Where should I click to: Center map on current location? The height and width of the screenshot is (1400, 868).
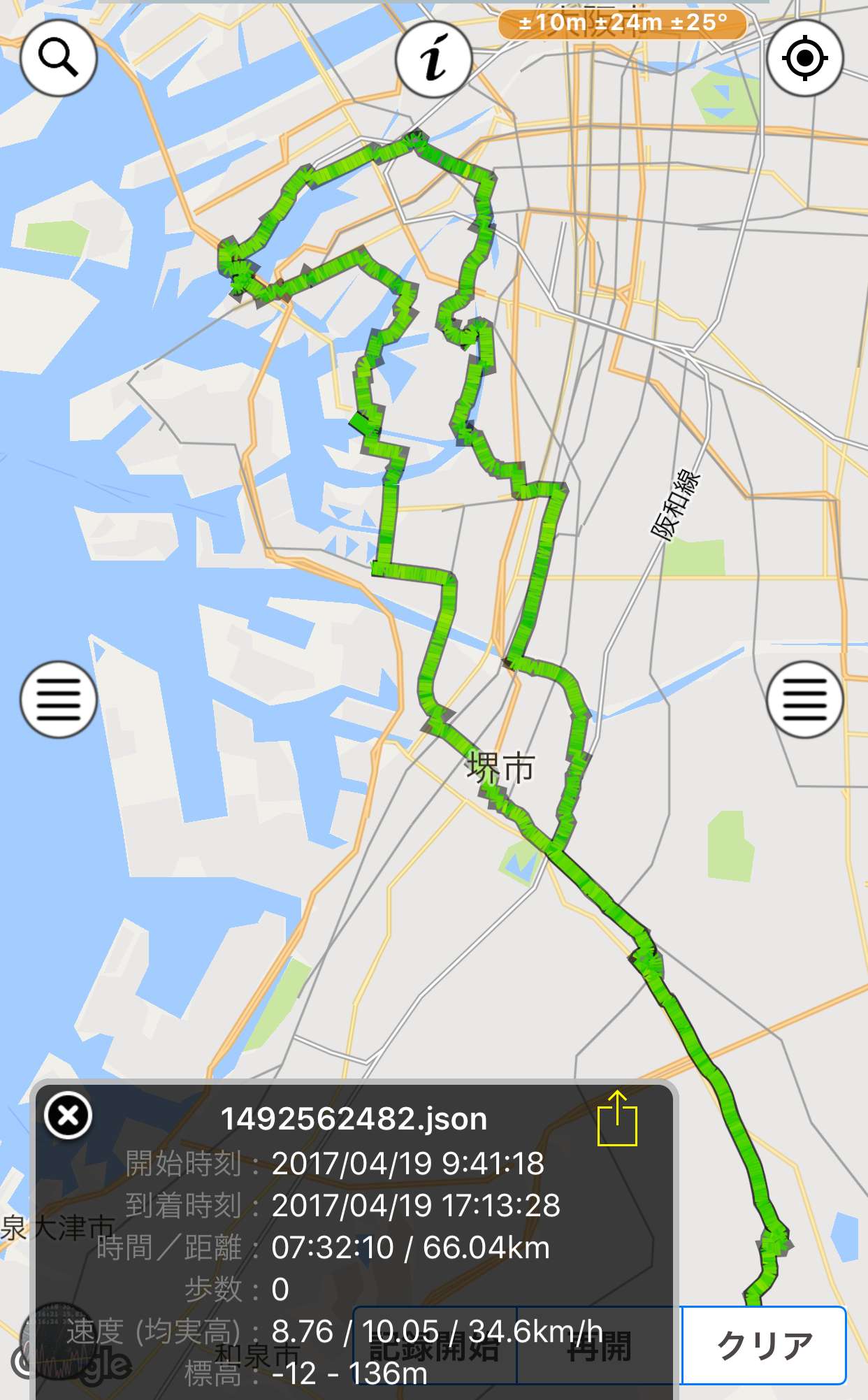[805, 57]
